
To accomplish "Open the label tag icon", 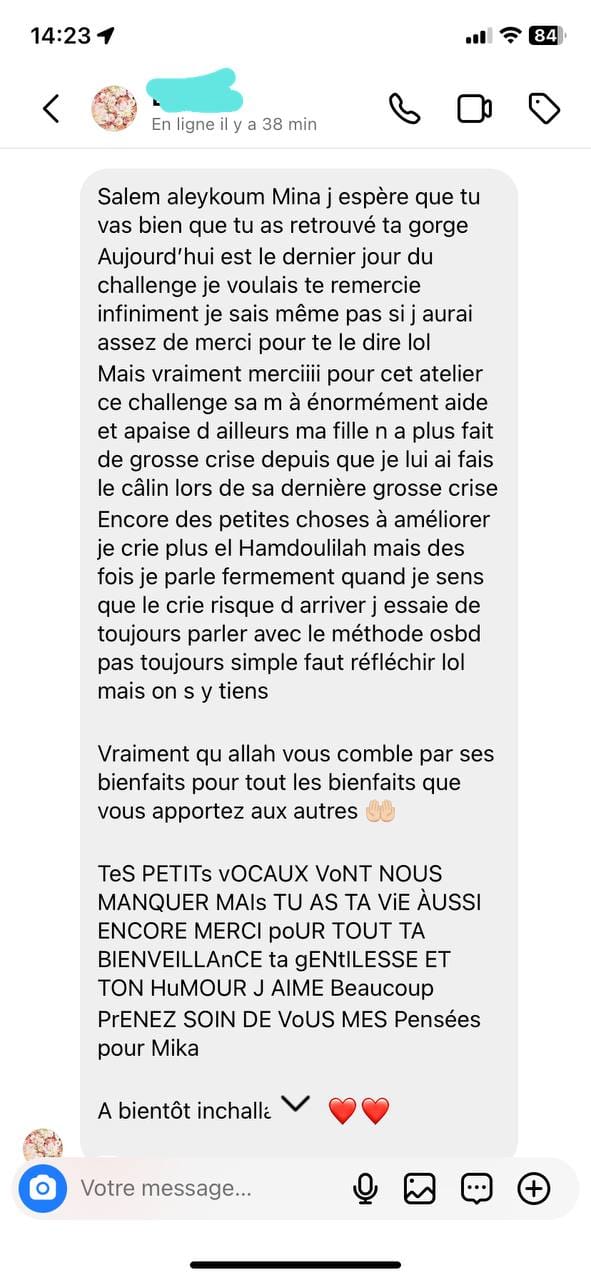I will pyautogui.click(x=544, y=109).
